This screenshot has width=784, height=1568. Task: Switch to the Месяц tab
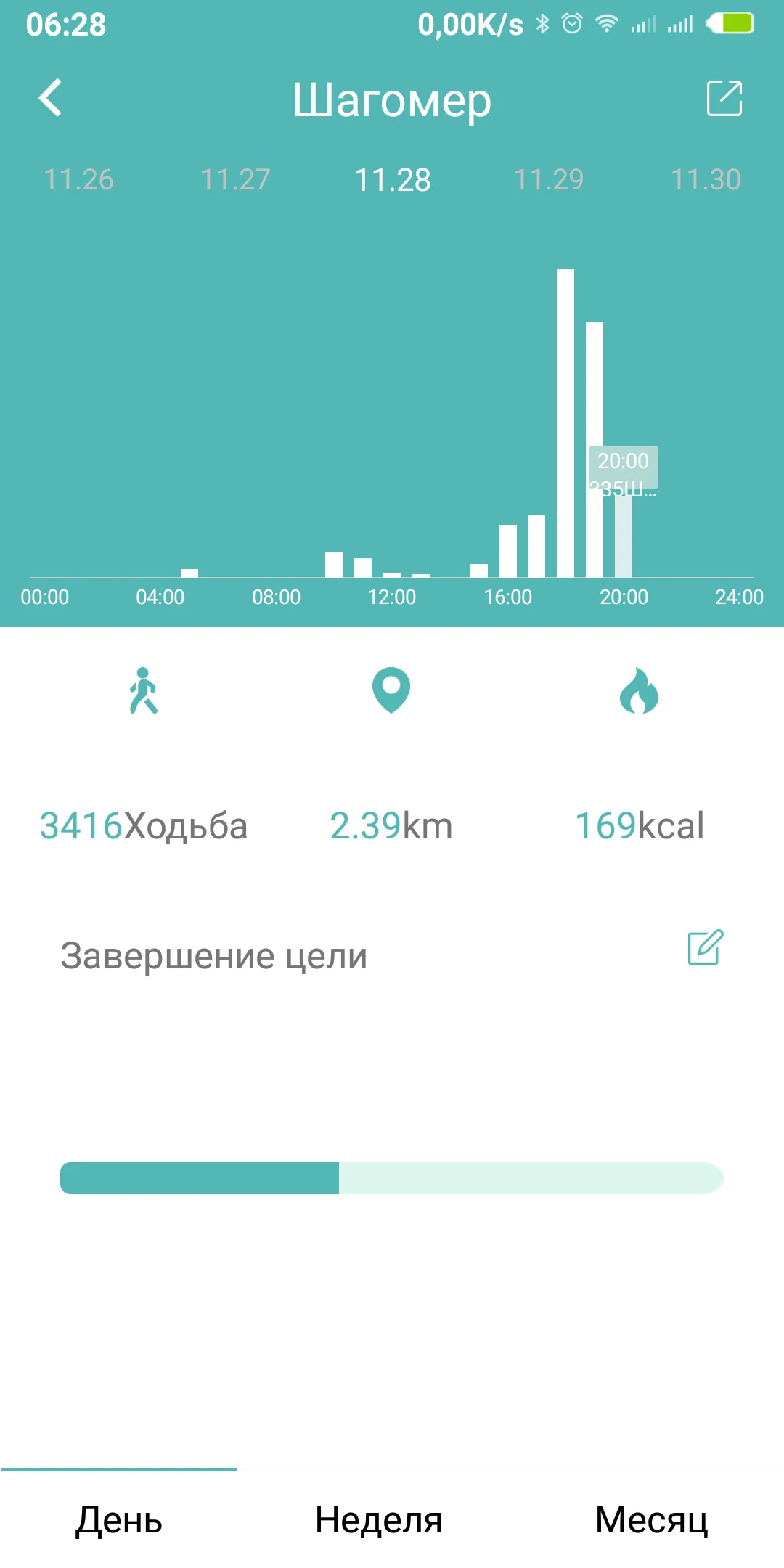(x=651, y=1519)
